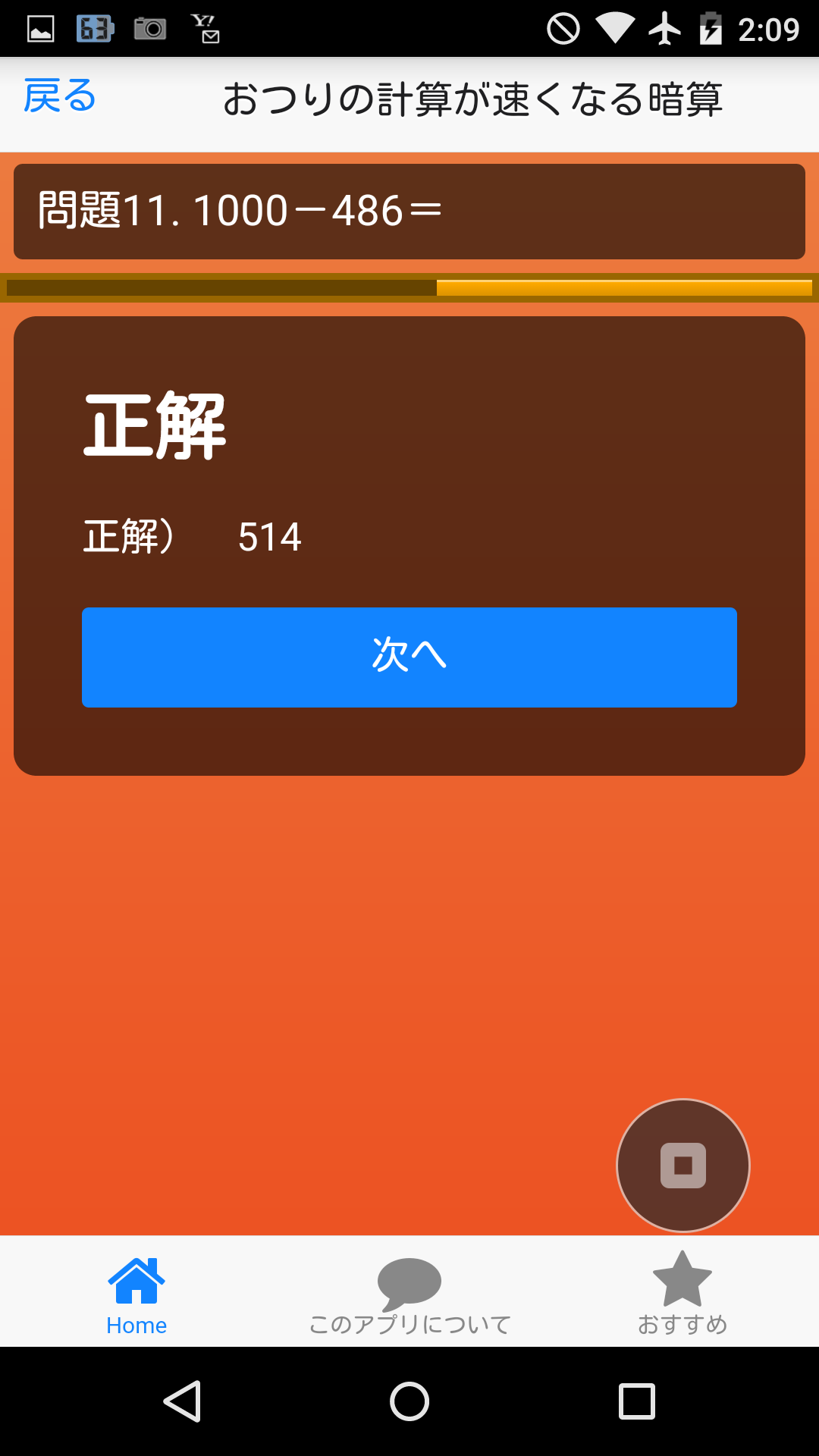Tap the question banner showing 1000−486
Screen dimensions: 819x1456
tap(409, 211)
